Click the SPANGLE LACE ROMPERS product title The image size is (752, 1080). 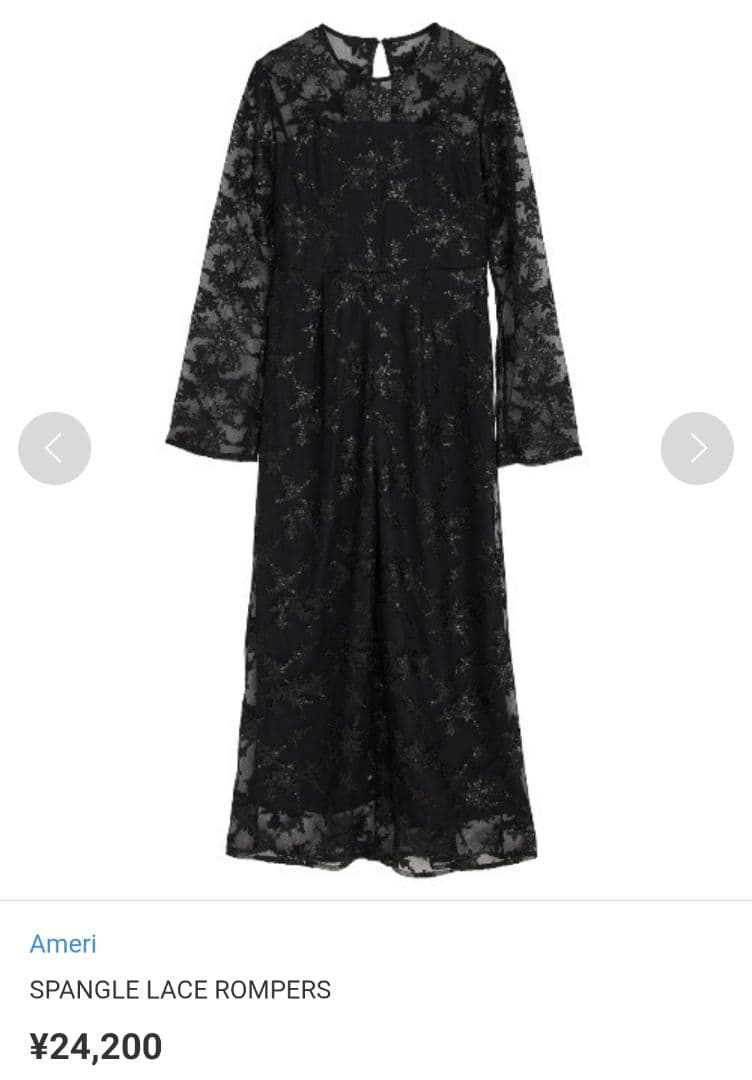[179, 991]
